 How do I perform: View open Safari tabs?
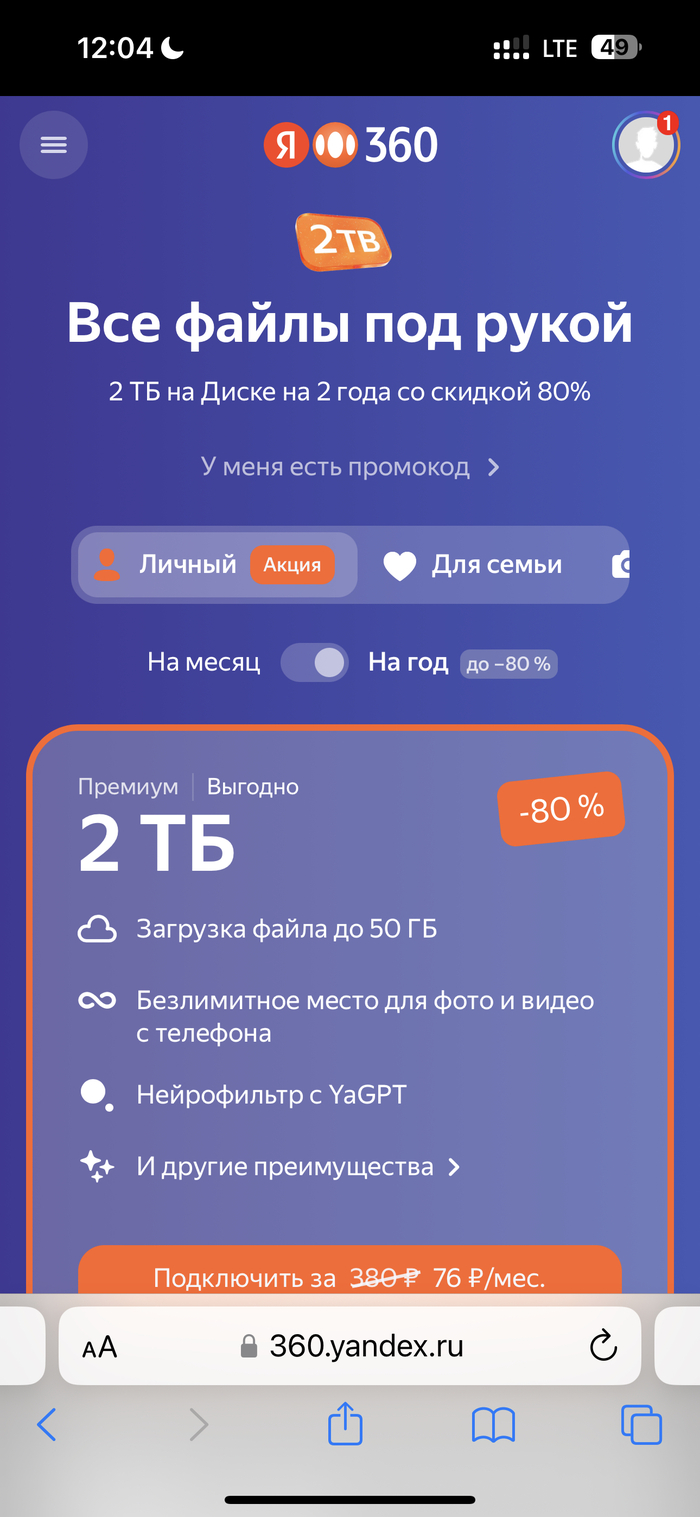[641, 1424]
